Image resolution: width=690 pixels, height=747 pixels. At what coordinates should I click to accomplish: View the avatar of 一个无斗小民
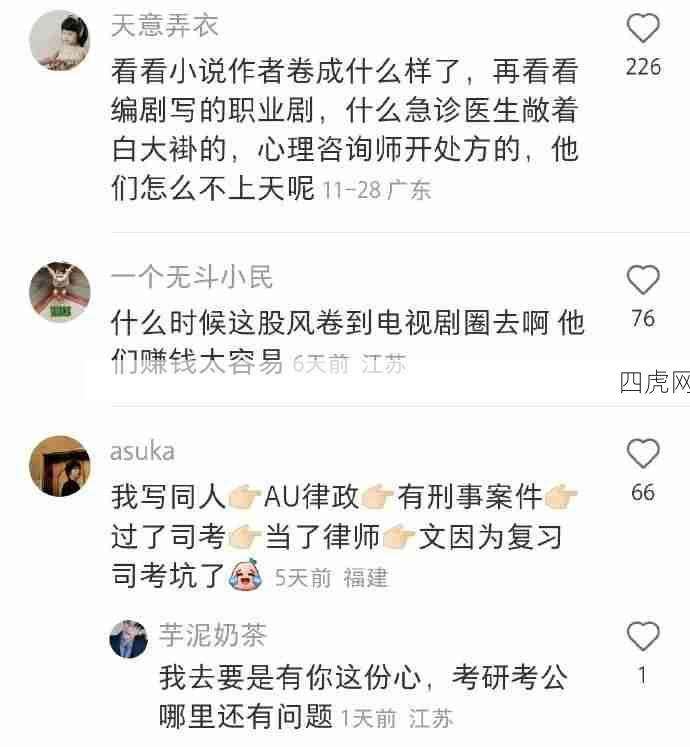click(x=60, y=293)
